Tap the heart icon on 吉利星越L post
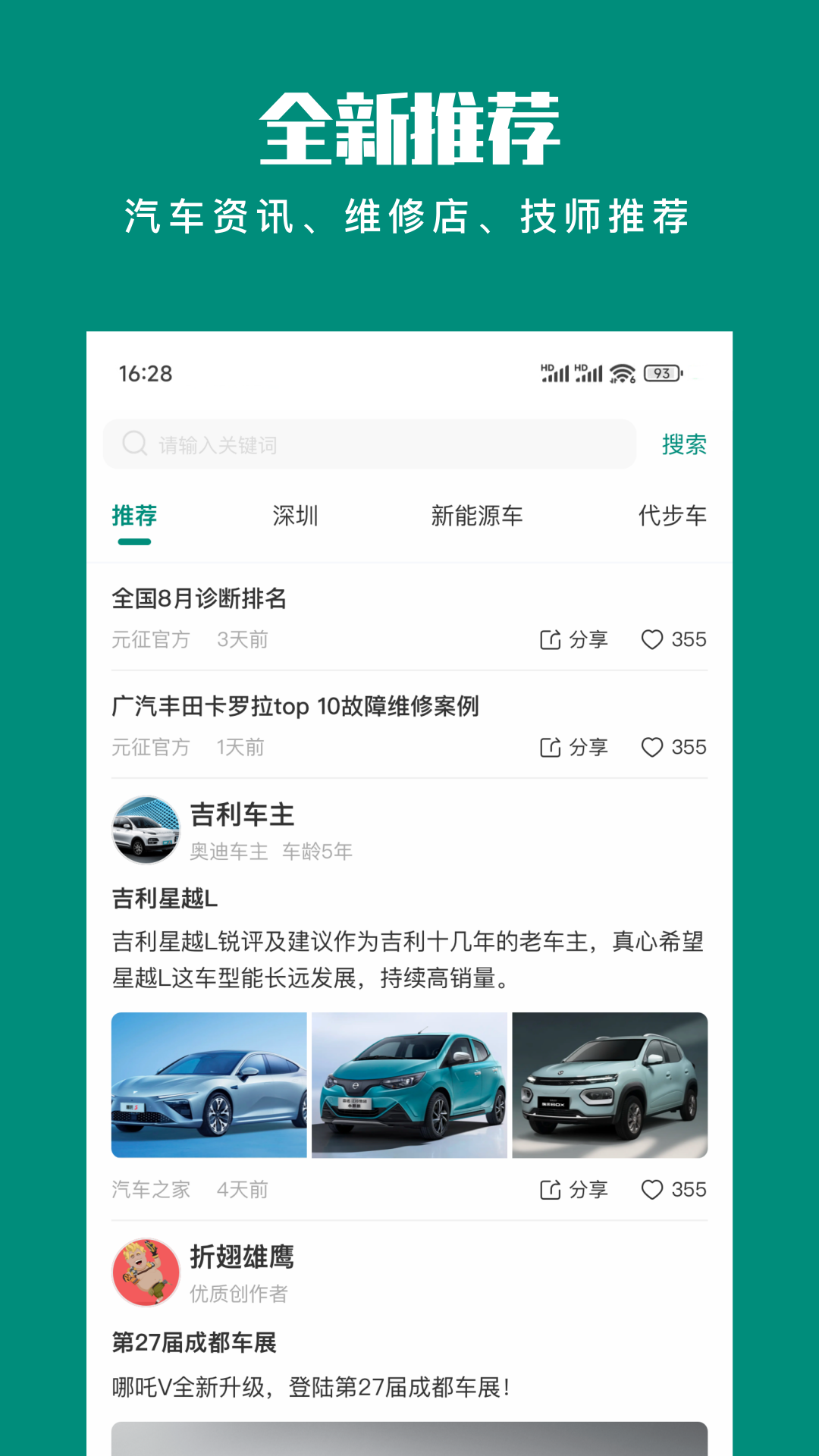This screenshot has width=819, height=1456. coord(651,1189)
